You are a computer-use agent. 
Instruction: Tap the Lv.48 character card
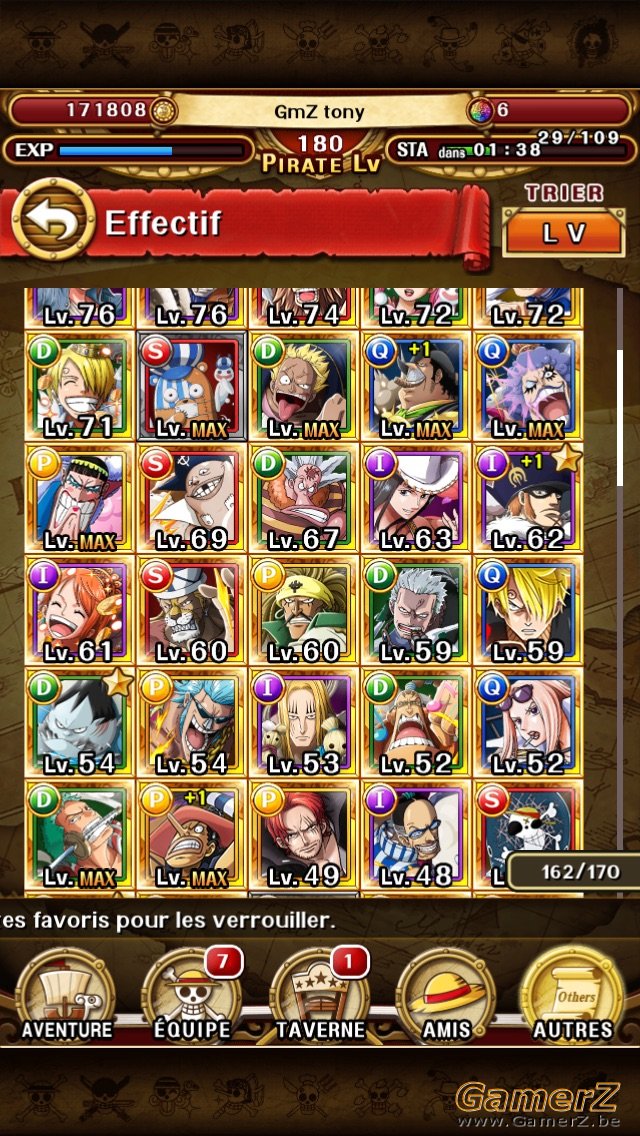coord(416,835)
